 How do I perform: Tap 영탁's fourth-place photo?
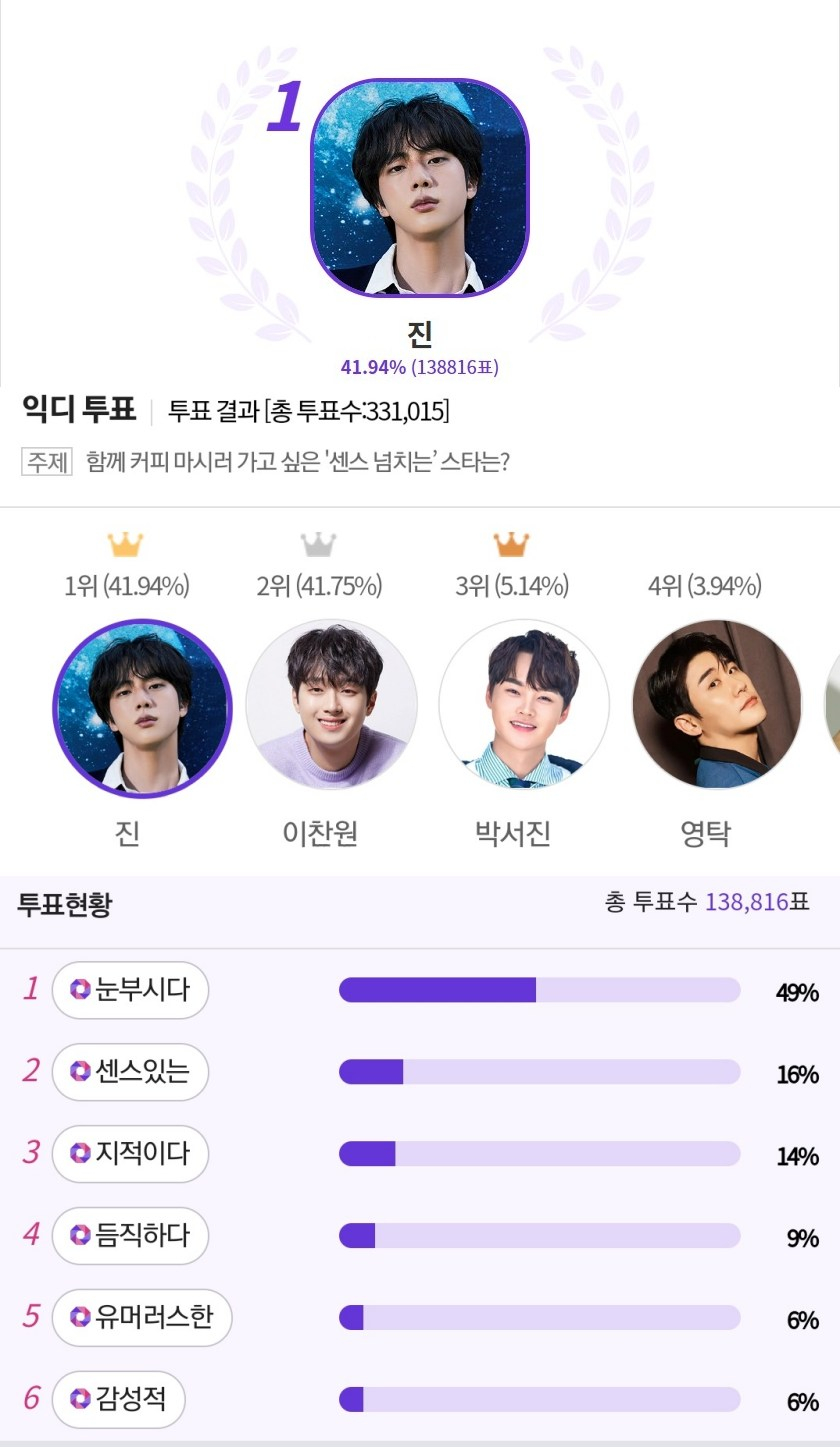point(716,704)
